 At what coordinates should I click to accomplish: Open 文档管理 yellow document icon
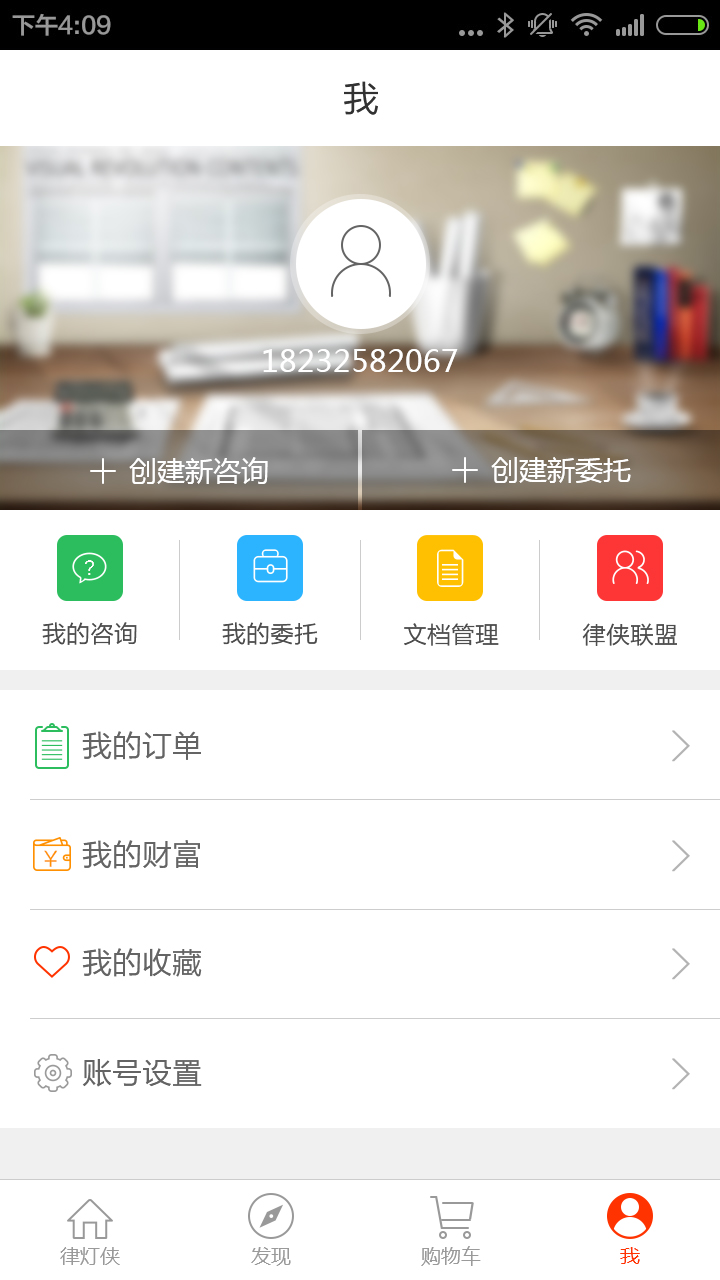click(450, 568)
